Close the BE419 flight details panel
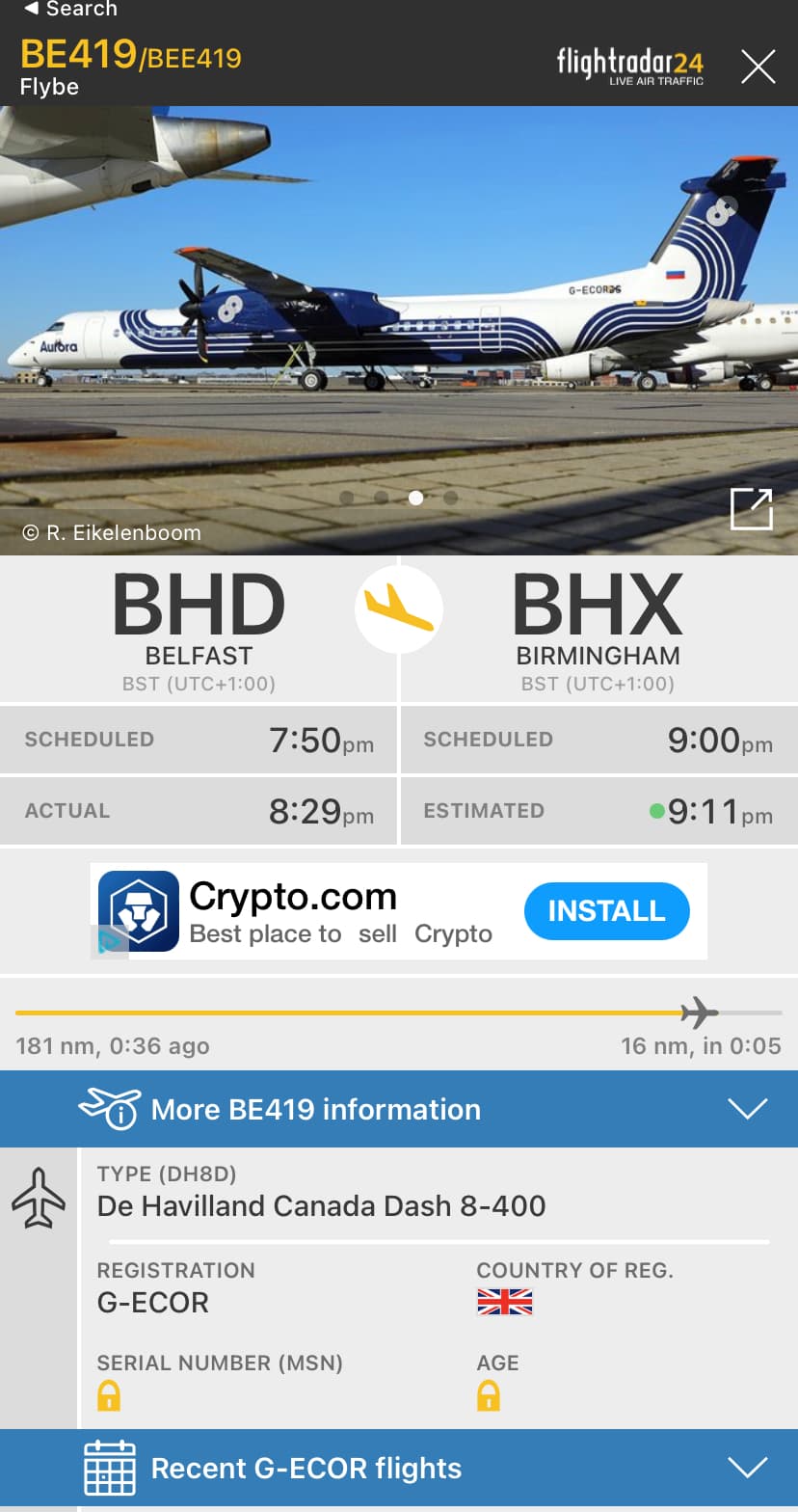 758,67
